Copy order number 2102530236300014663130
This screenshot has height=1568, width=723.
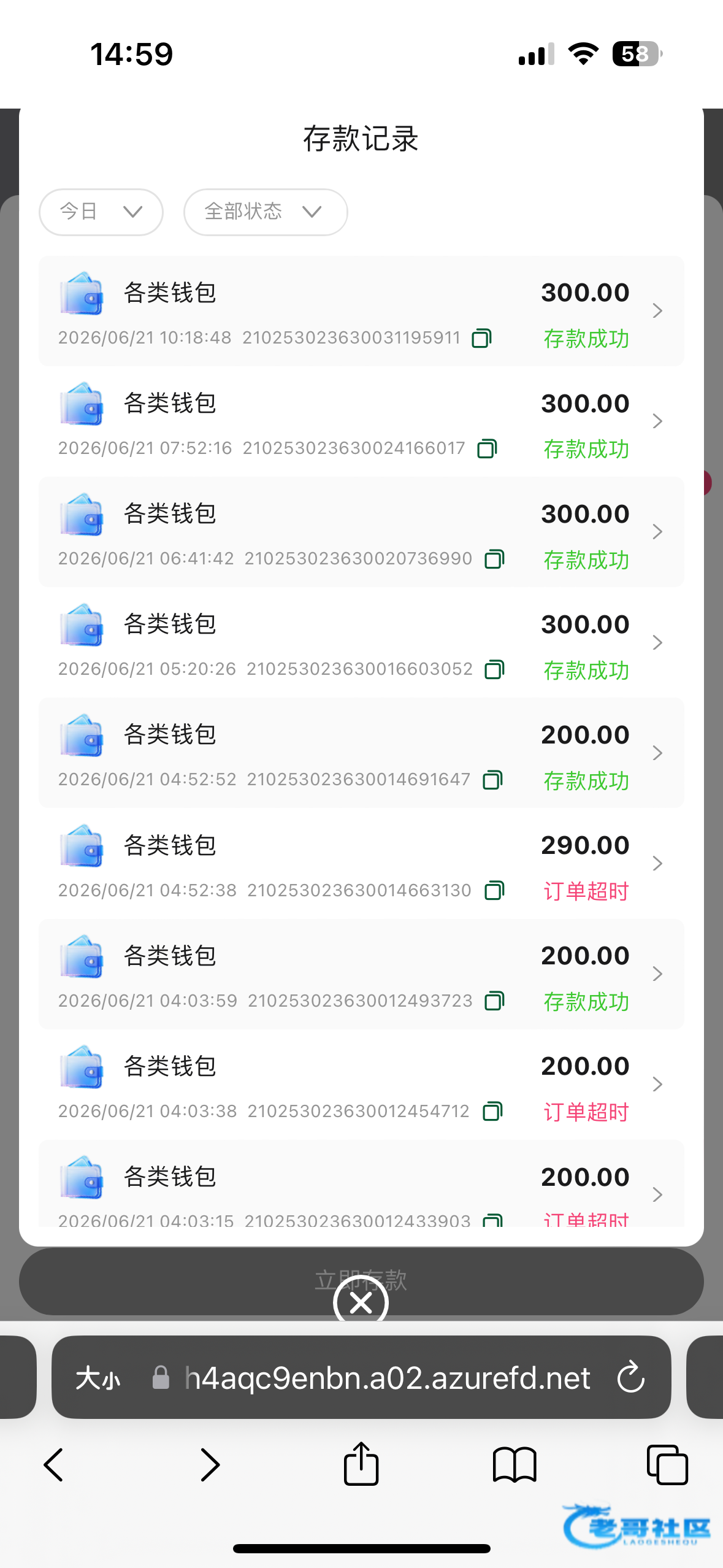tap(494, 890)
